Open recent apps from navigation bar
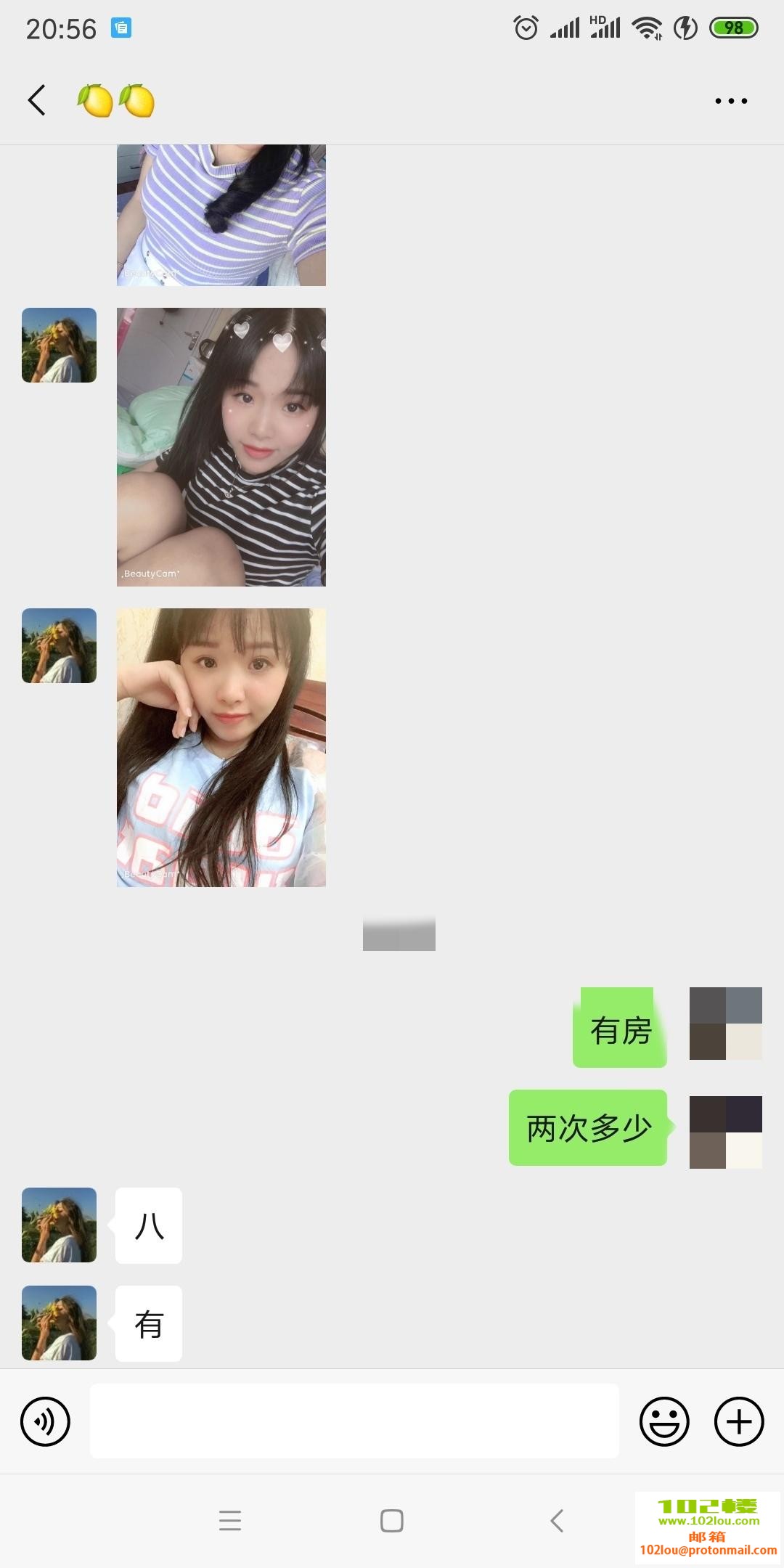This screenshot has width=784, height=1568. (229, 1521)
